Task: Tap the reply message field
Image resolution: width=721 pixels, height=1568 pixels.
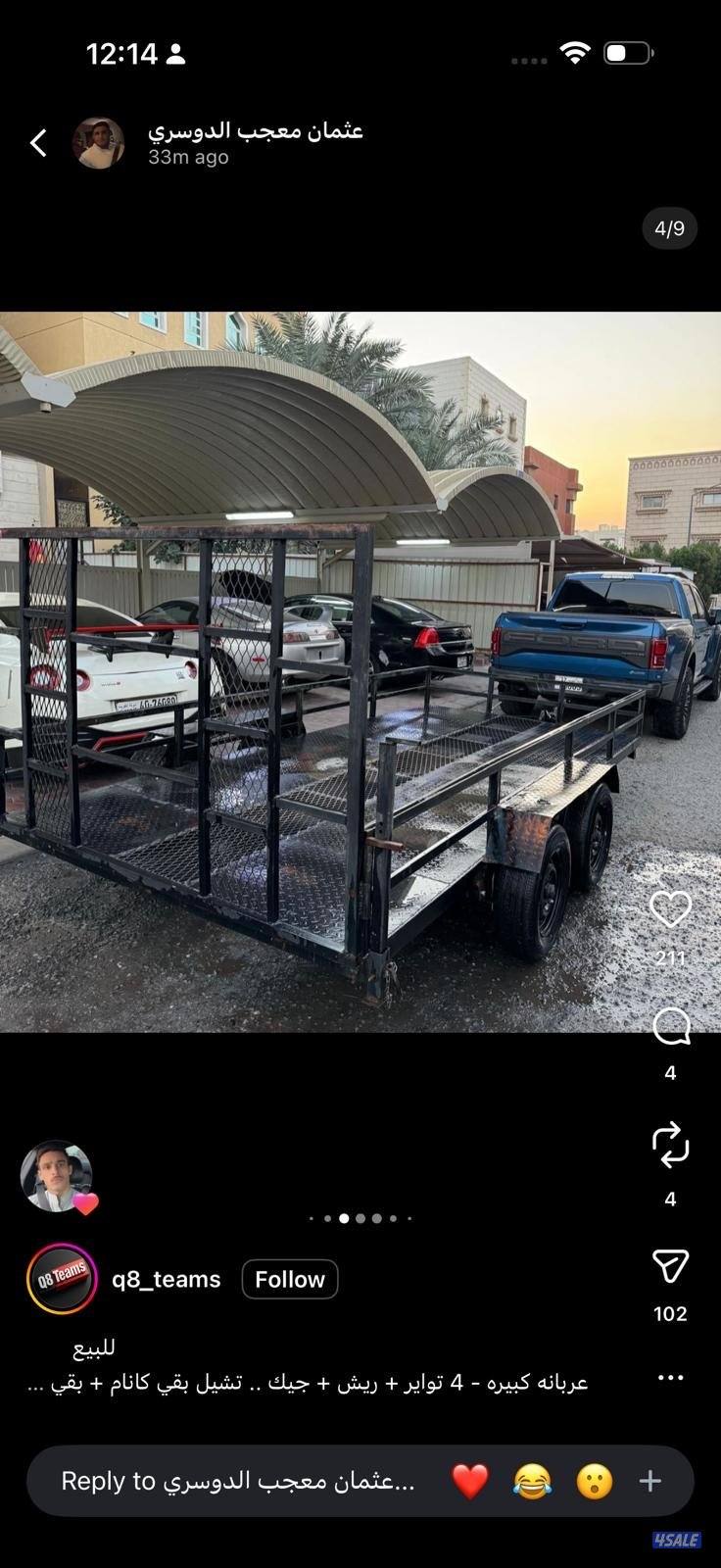Action: tap(237, 1481)
